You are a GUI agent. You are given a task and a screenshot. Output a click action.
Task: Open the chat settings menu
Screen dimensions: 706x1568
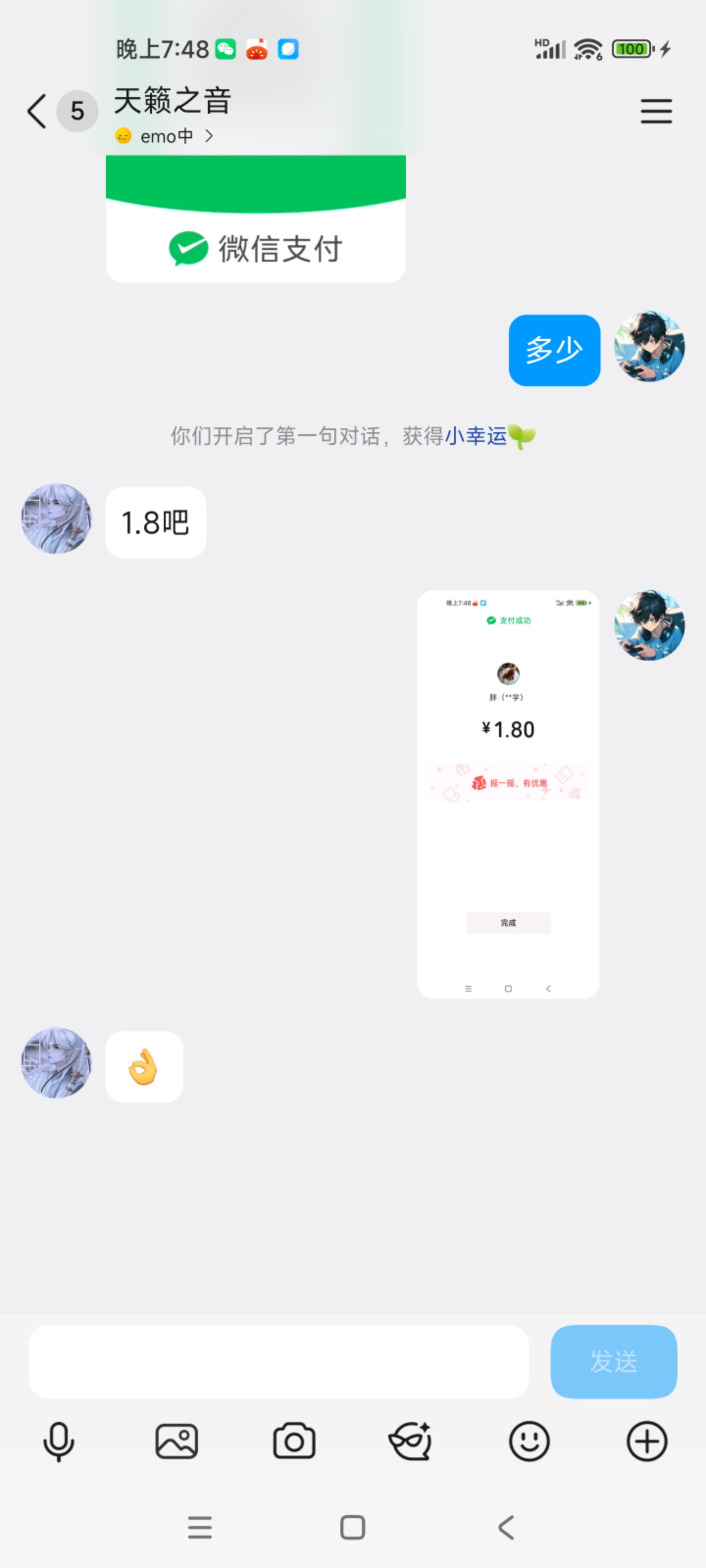(656, 111)
